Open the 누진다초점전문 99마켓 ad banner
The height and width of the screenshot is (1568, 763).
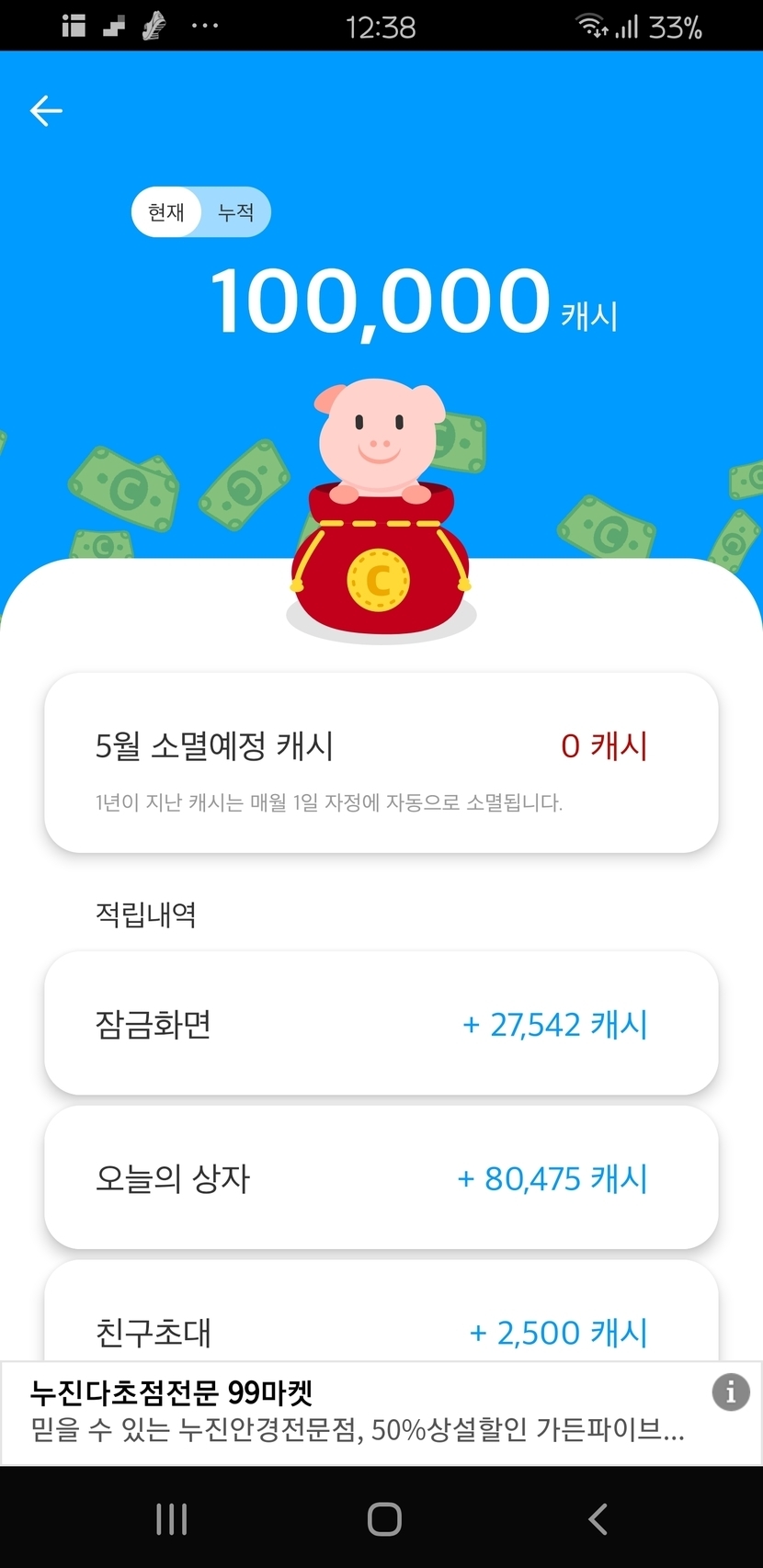359,1412
